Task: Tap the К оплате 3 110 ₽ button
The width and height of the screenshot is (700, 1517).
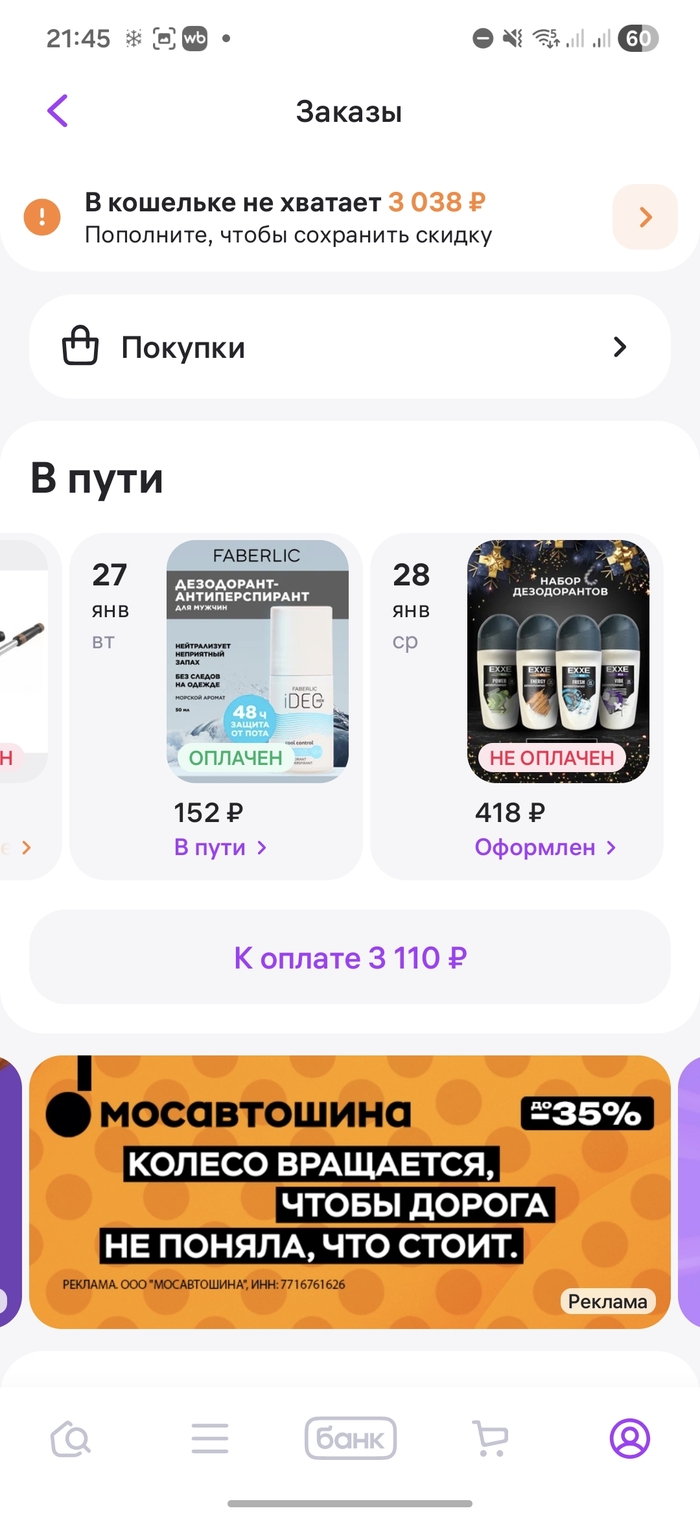Action: pyautogui.click(x=349, y=958)
